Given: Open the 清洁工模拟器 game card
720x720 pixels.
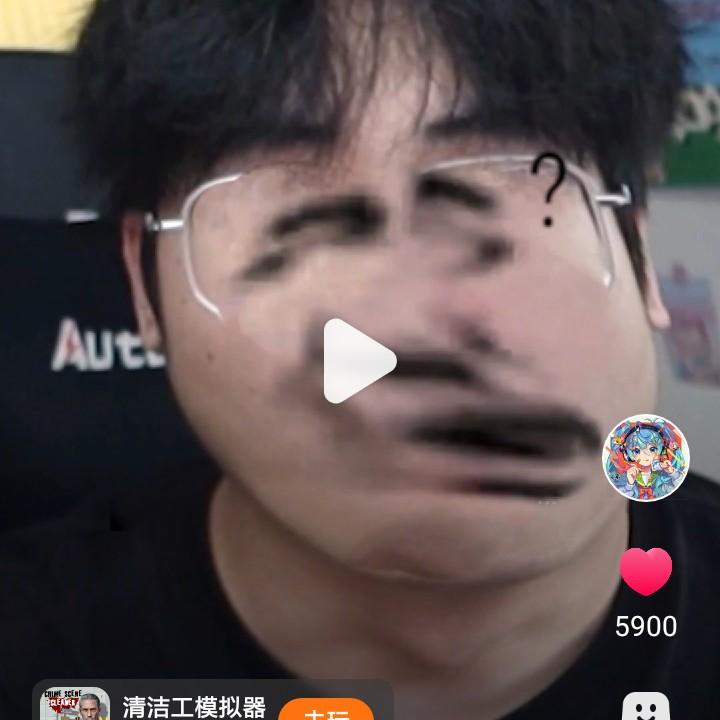Looking at the screenshot, I should (x=193, y=708).
